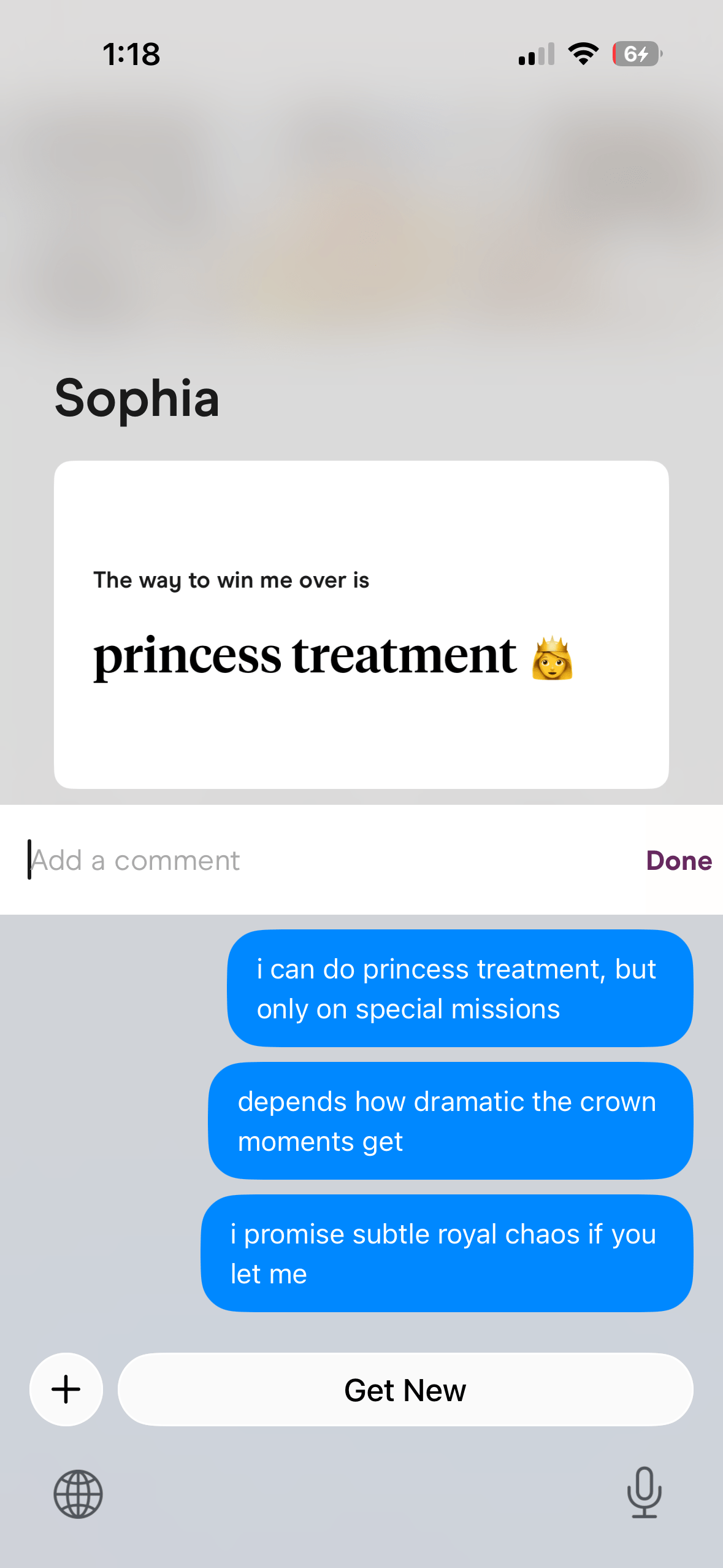Viewport: 723px width, 1568px height.
Task: Open more options with the plus icon
Action: click(66, 1389)
